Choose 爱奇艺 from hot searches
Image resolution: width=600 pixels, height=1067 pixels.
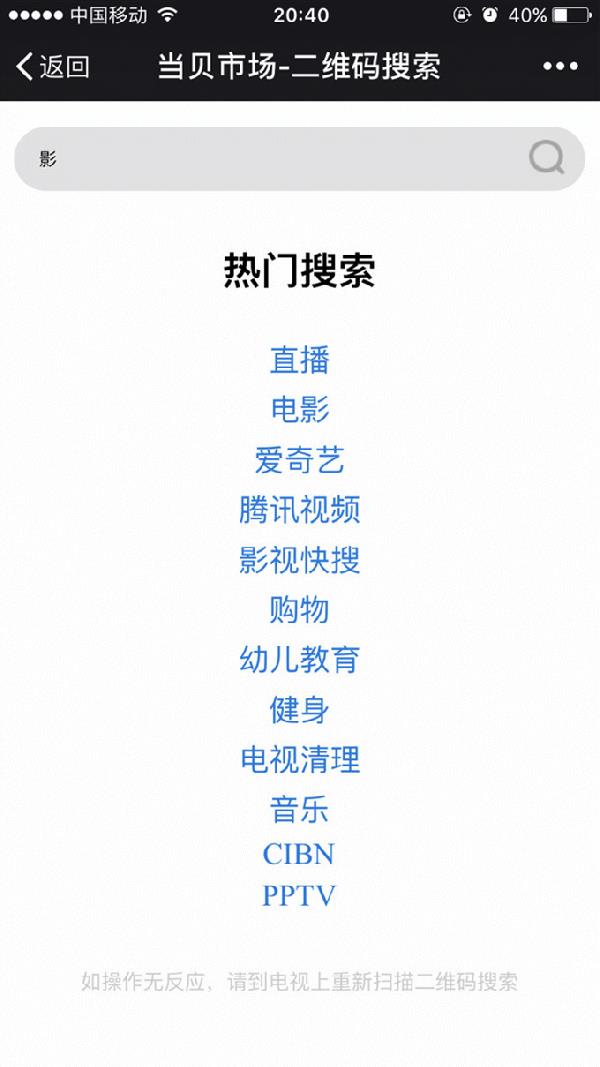point(299,460)
